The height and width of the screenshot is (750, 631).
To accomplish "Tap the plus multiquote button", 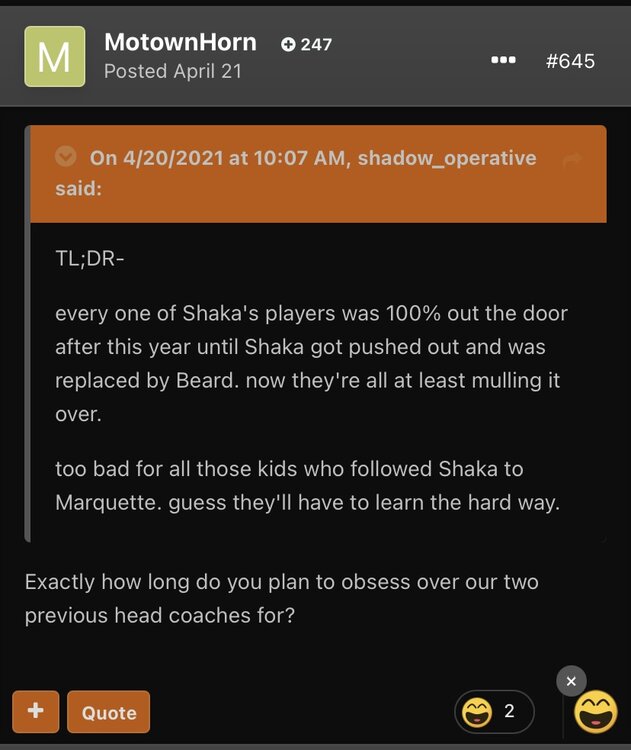I will point(35,711).
